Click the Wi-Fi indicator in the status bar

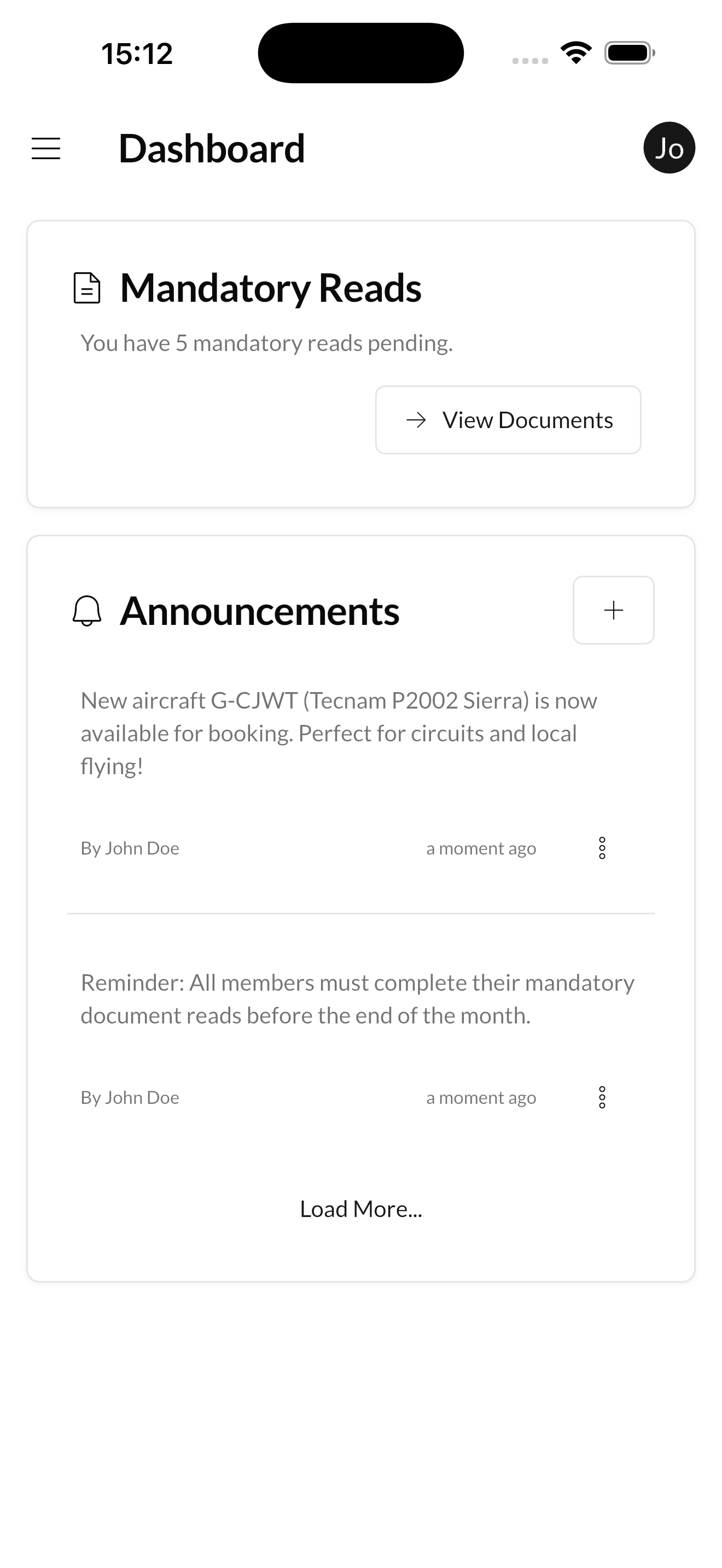(x=575, y=53)
